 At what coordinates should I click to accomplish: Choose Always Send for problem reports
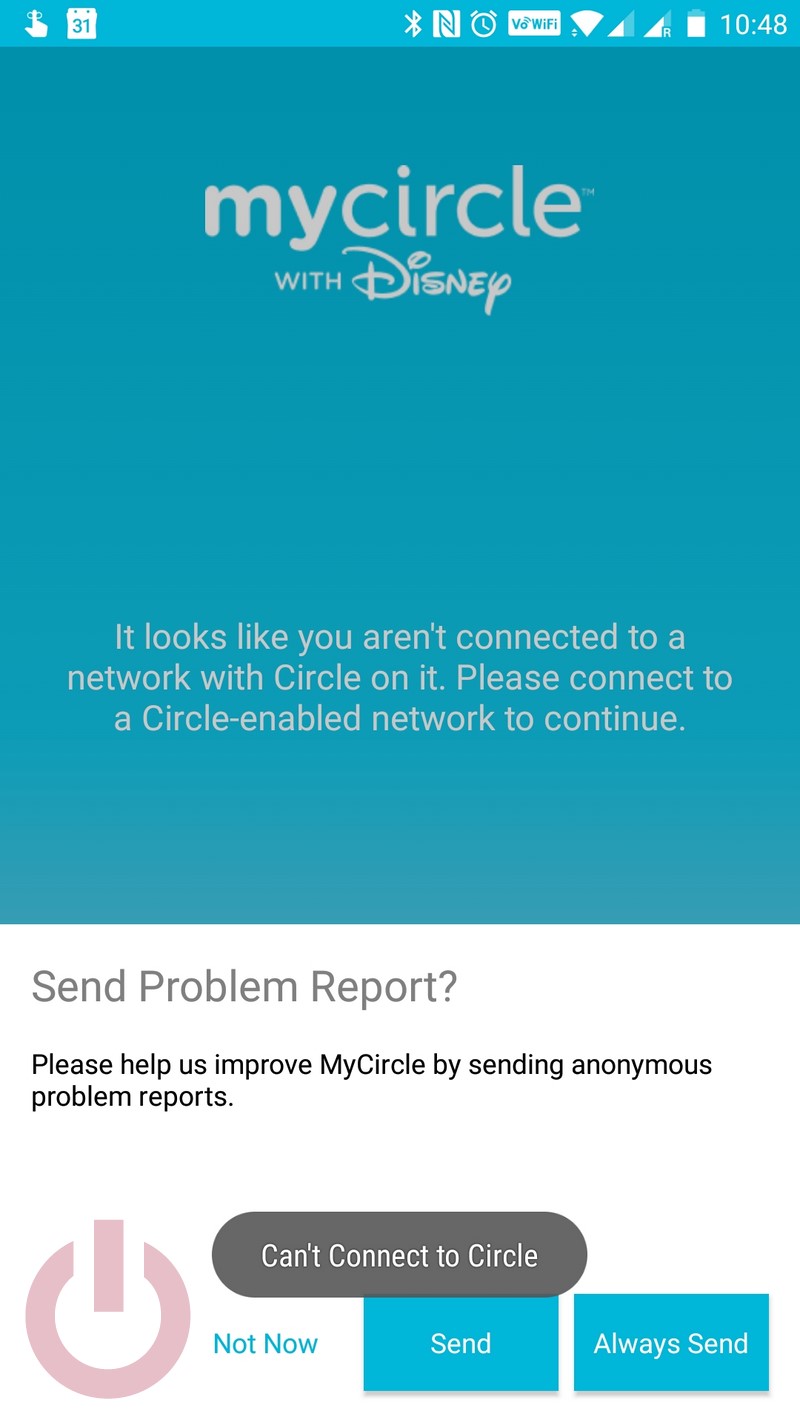pos(671,1343)
